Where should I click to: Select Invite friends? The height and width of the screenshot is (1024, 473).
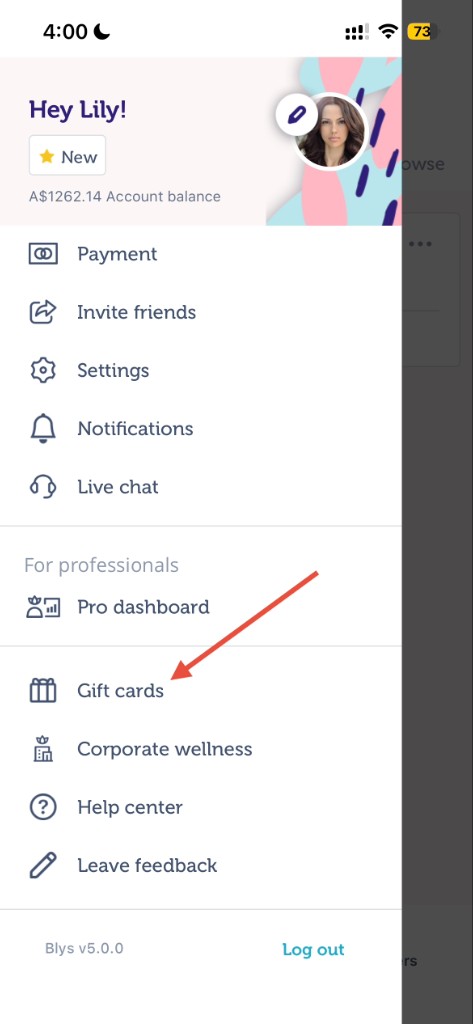(x=201, y=312)
